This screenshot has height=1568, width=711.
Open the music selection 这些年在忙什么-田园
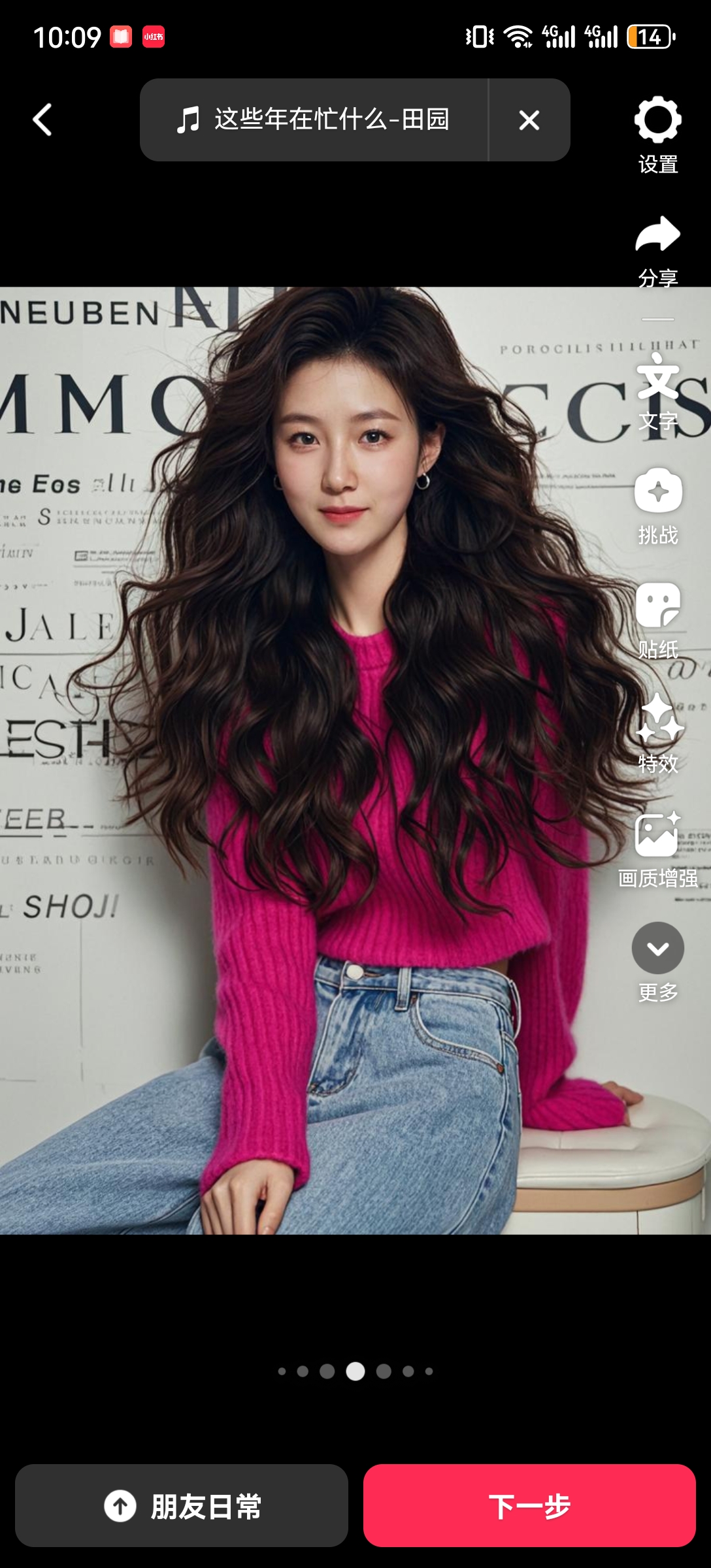tap(314, 120)
